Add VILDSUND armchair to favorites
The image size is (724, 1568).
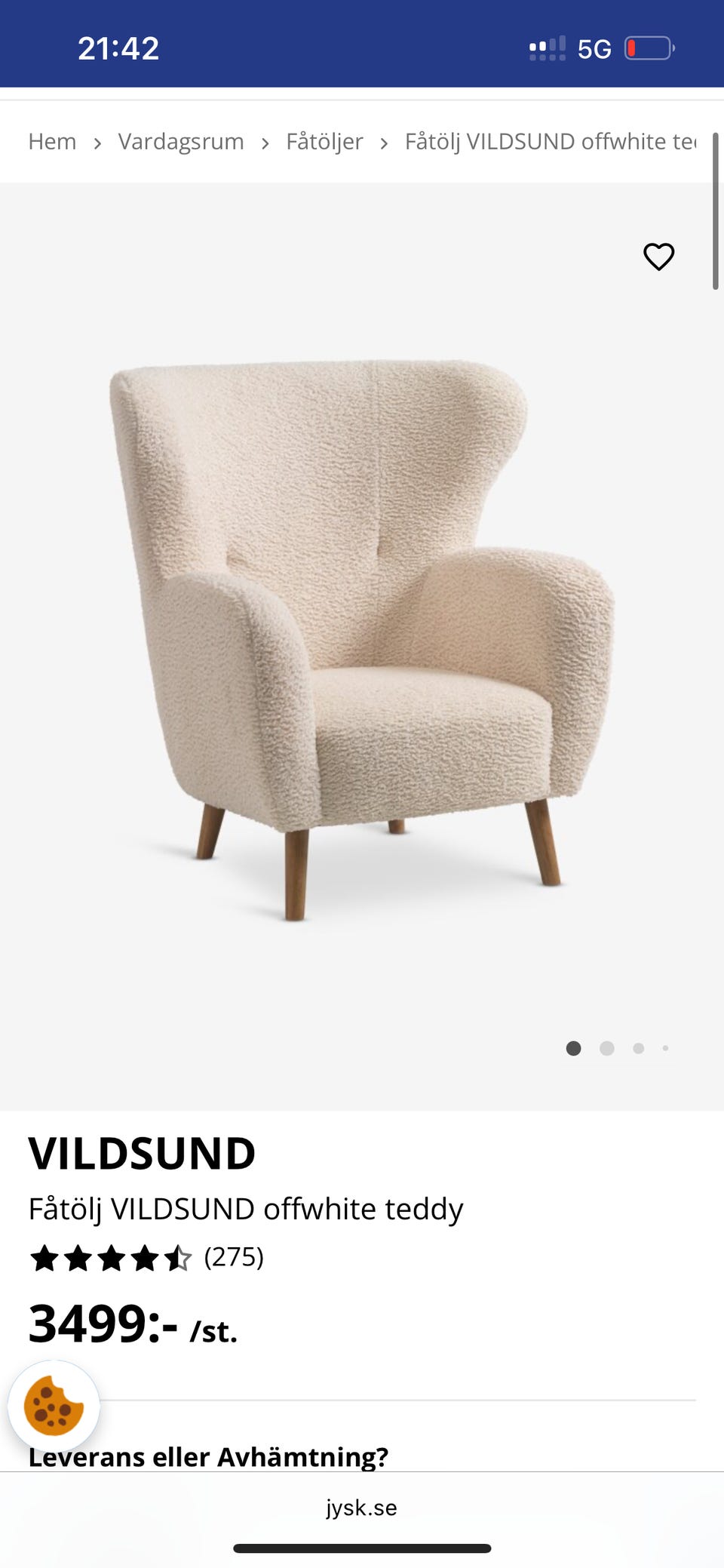tap(658, 257)
